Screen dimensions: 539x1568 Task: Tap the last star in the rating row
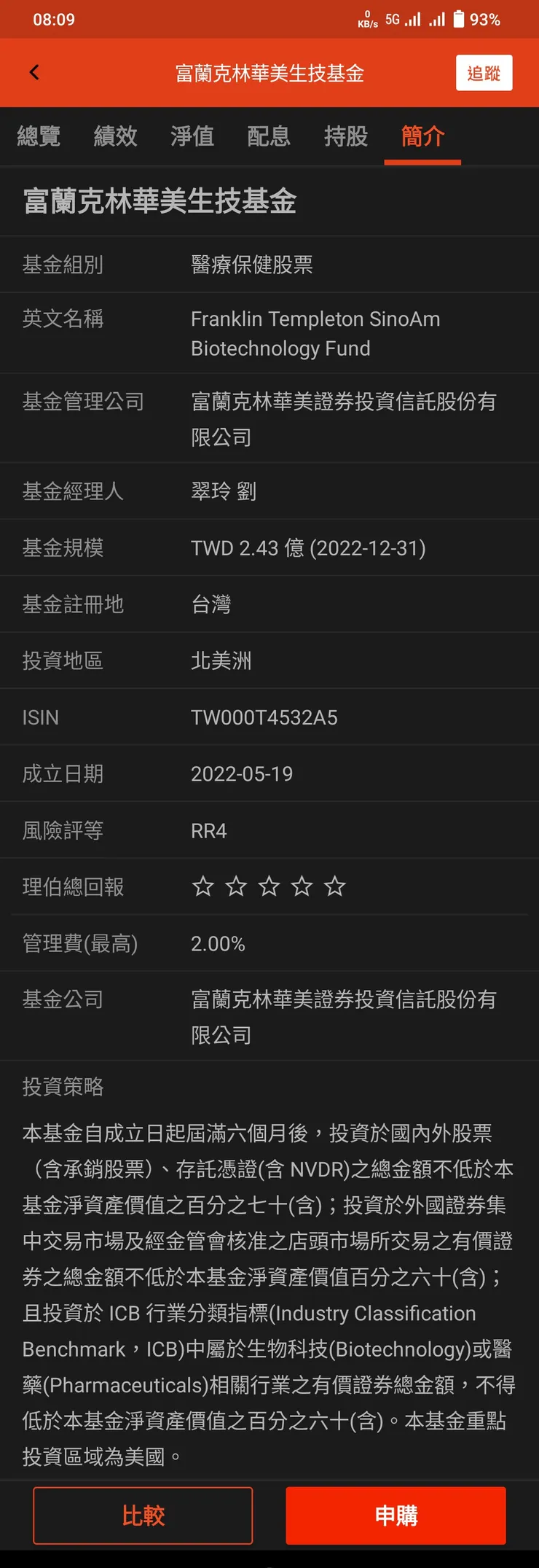(x=334, y=886)
